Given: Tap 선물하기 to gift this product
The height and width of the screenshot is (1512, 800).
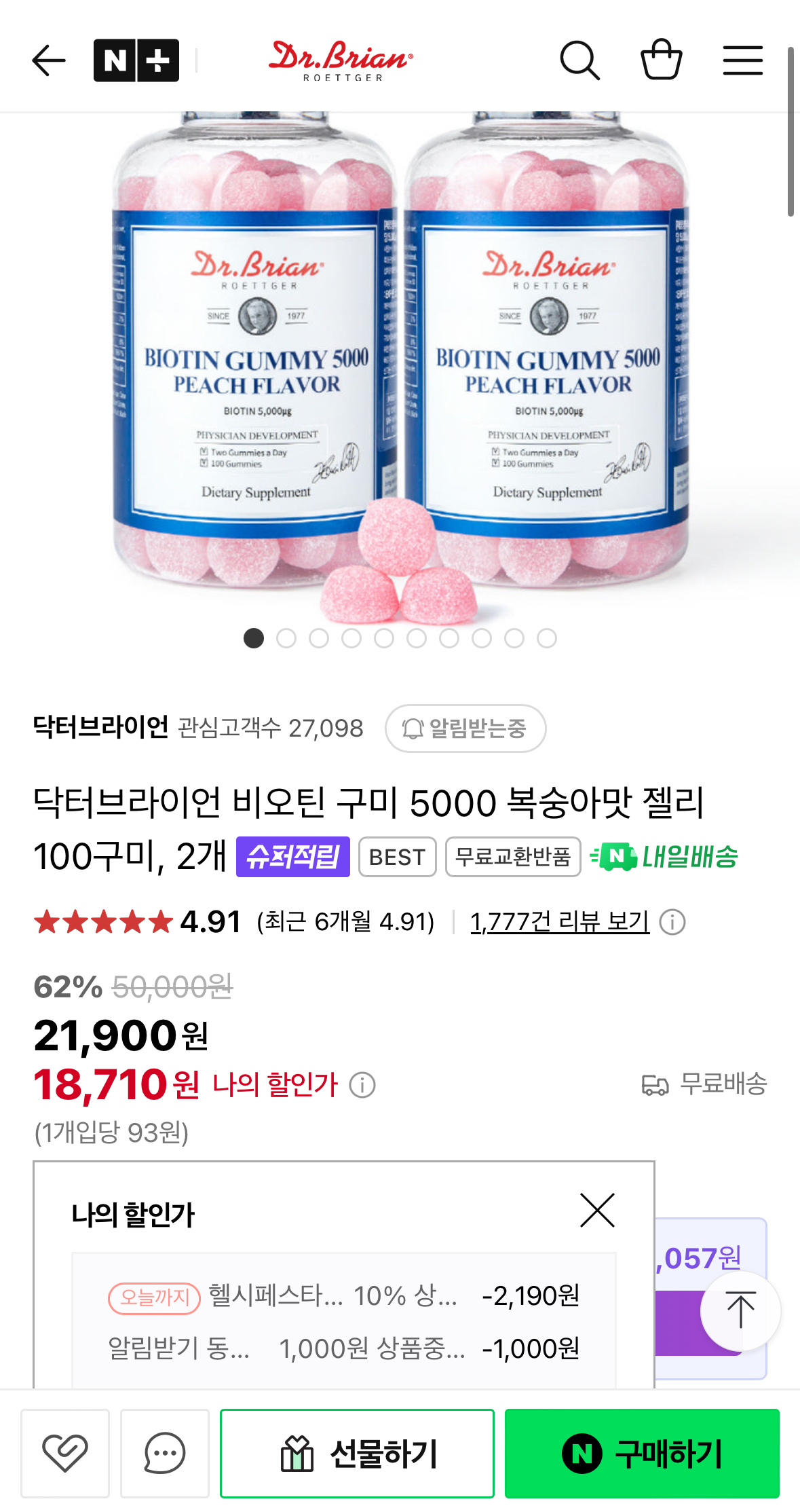Looking at the screenshot, I should (x=357, y=1453).
